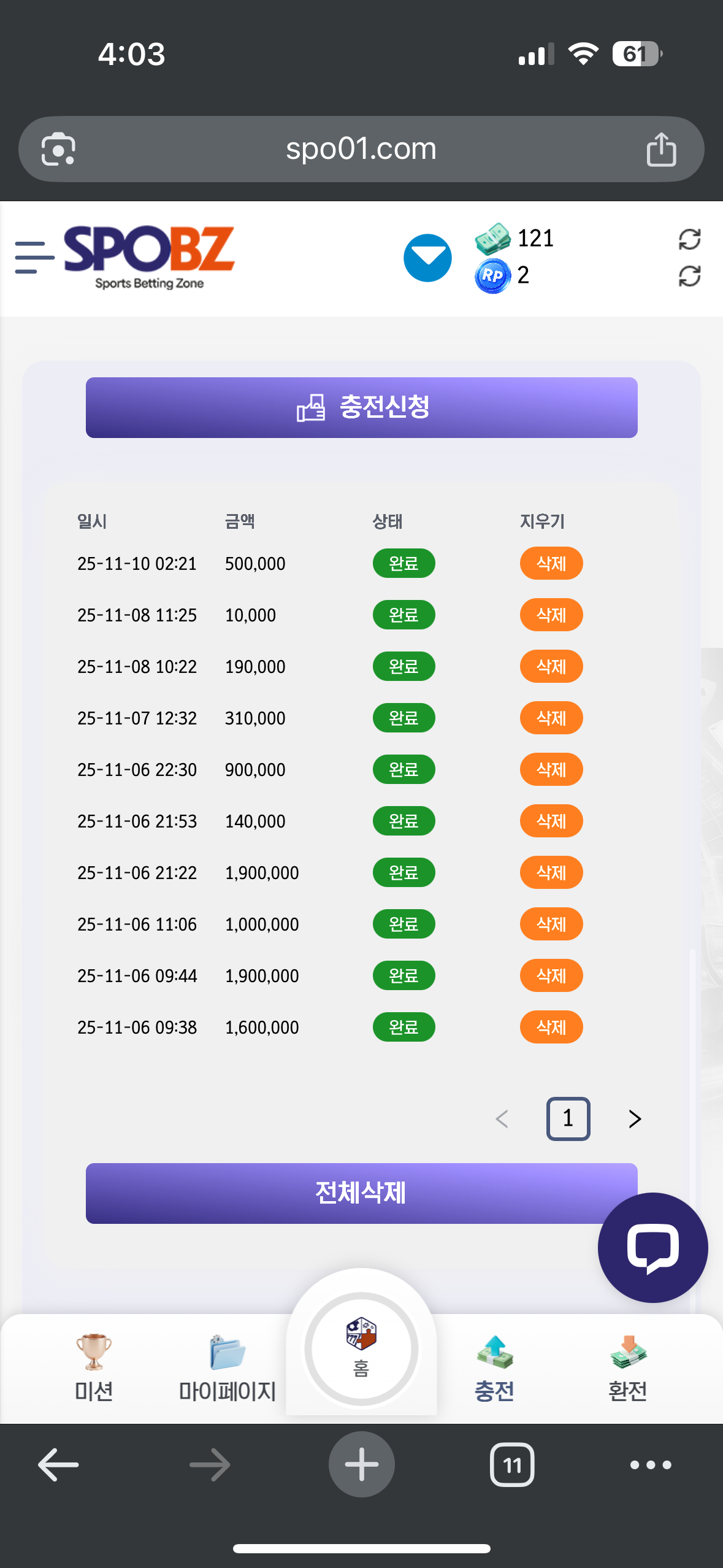Image resolution: width=723 pixels, height=1568 pixels.
Task: Refresh the RP points balance
Action: pyautogui.click(x=689, y=276)
